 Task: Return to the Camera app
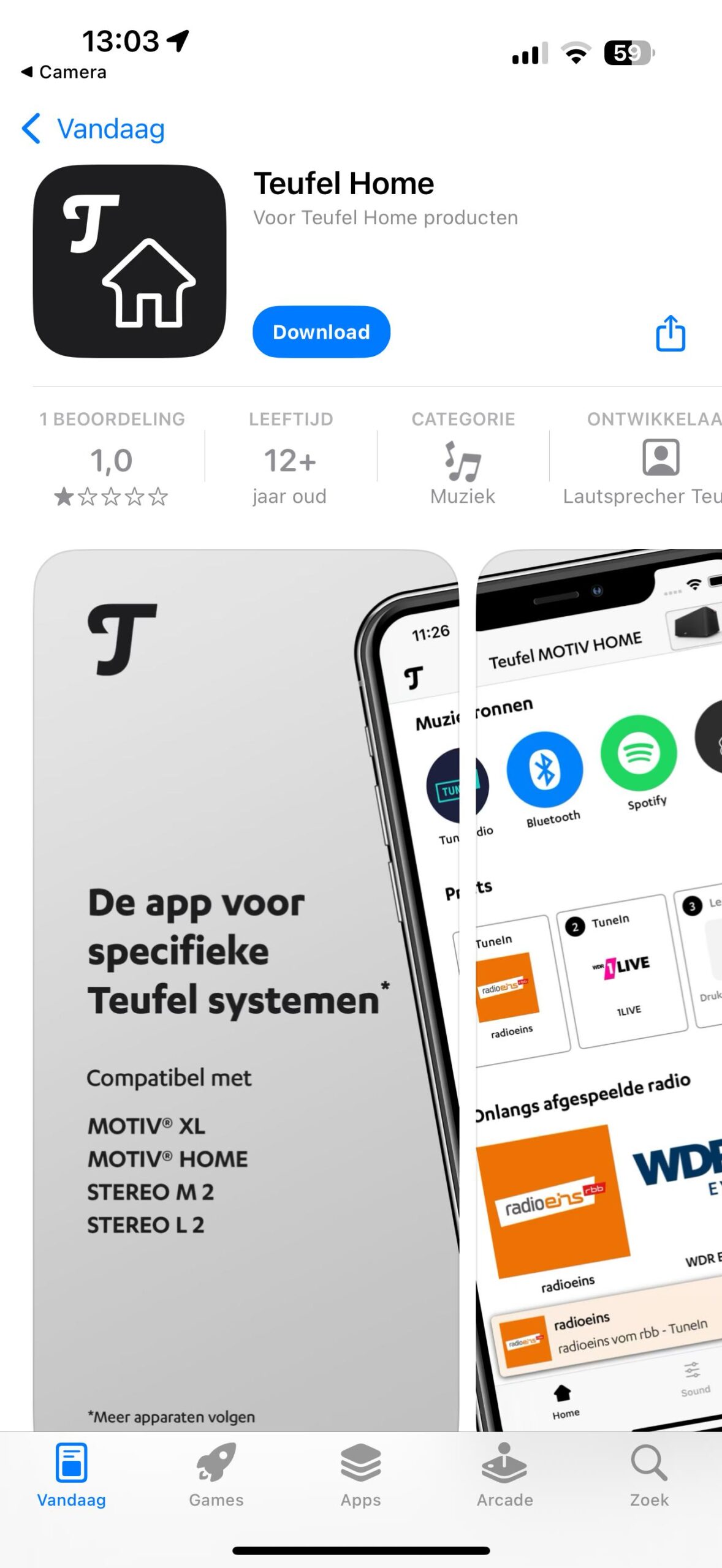tap(64, 72)
